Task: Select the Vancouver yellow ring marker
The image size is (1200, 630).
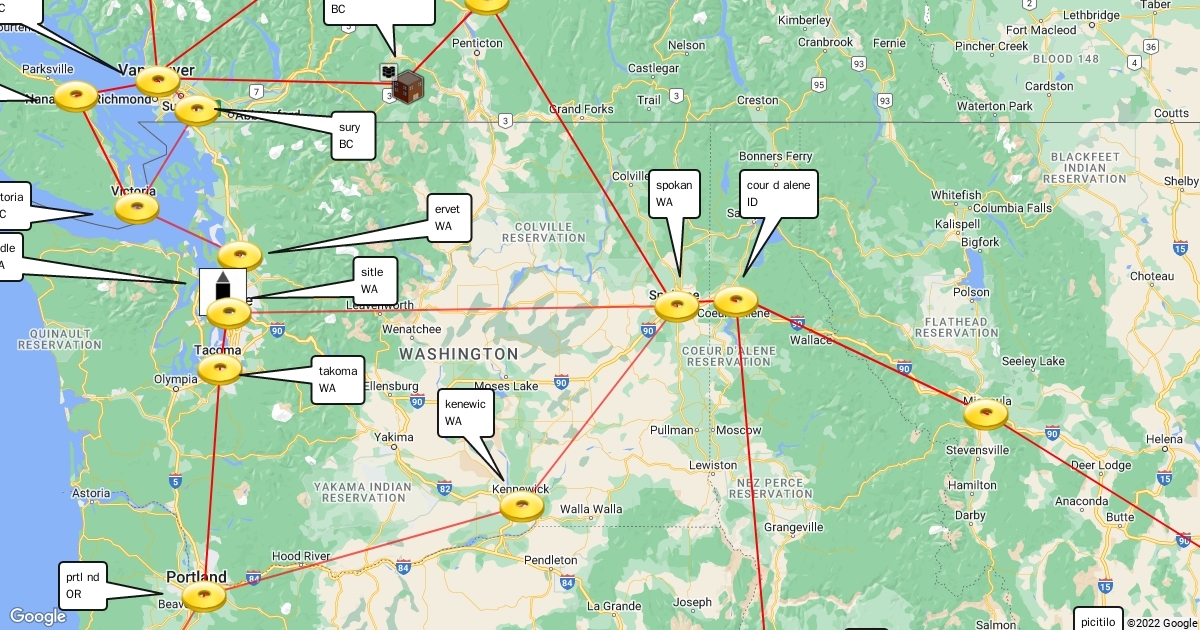Action: pos(158,82)
